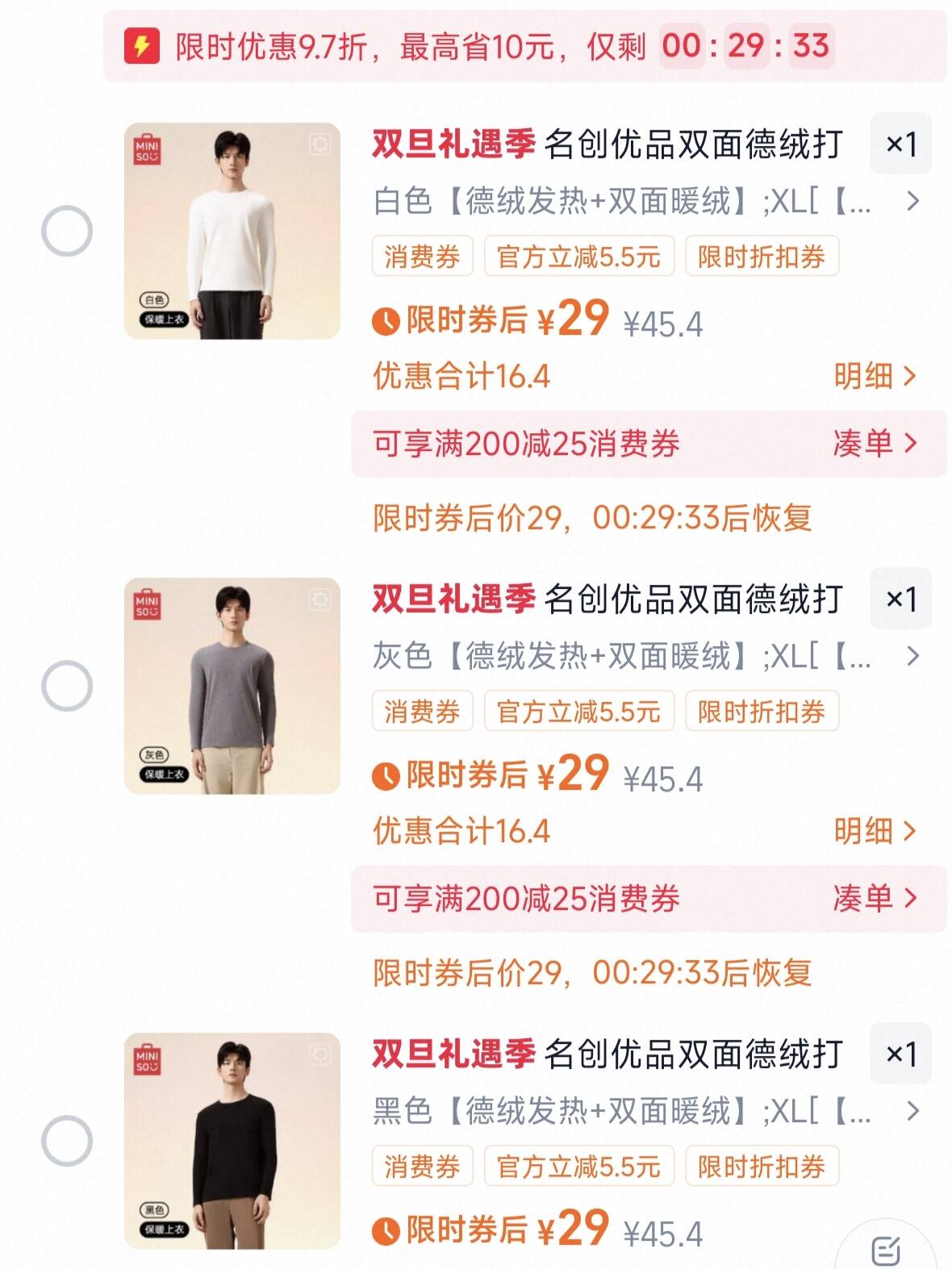
Task: Select the black 黑色 shirt item checkbox
Action: point(67,1141)
